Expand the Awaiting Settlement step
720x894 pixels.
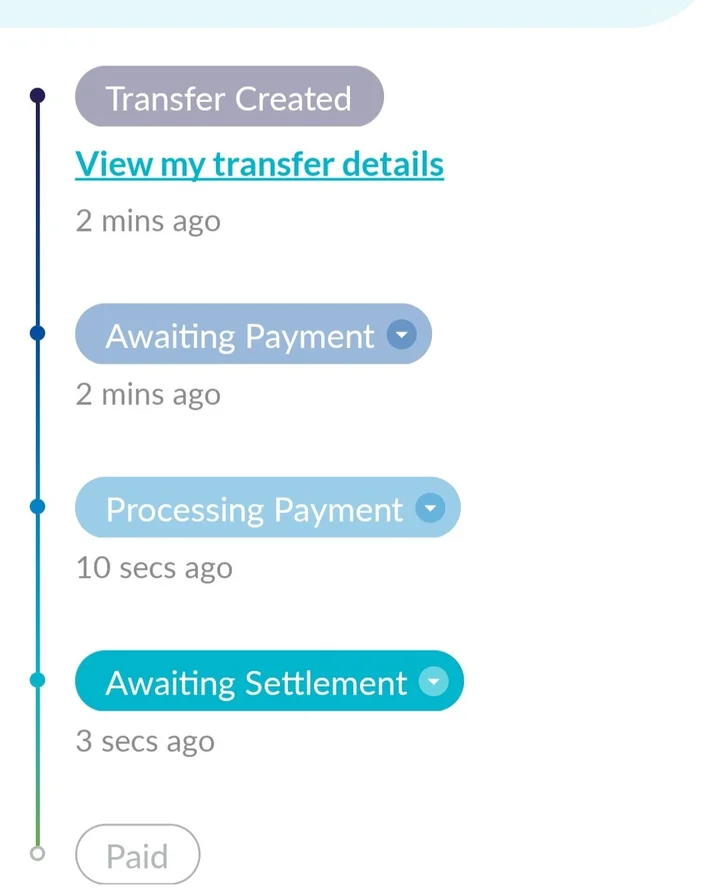click(x=433, y=682)
